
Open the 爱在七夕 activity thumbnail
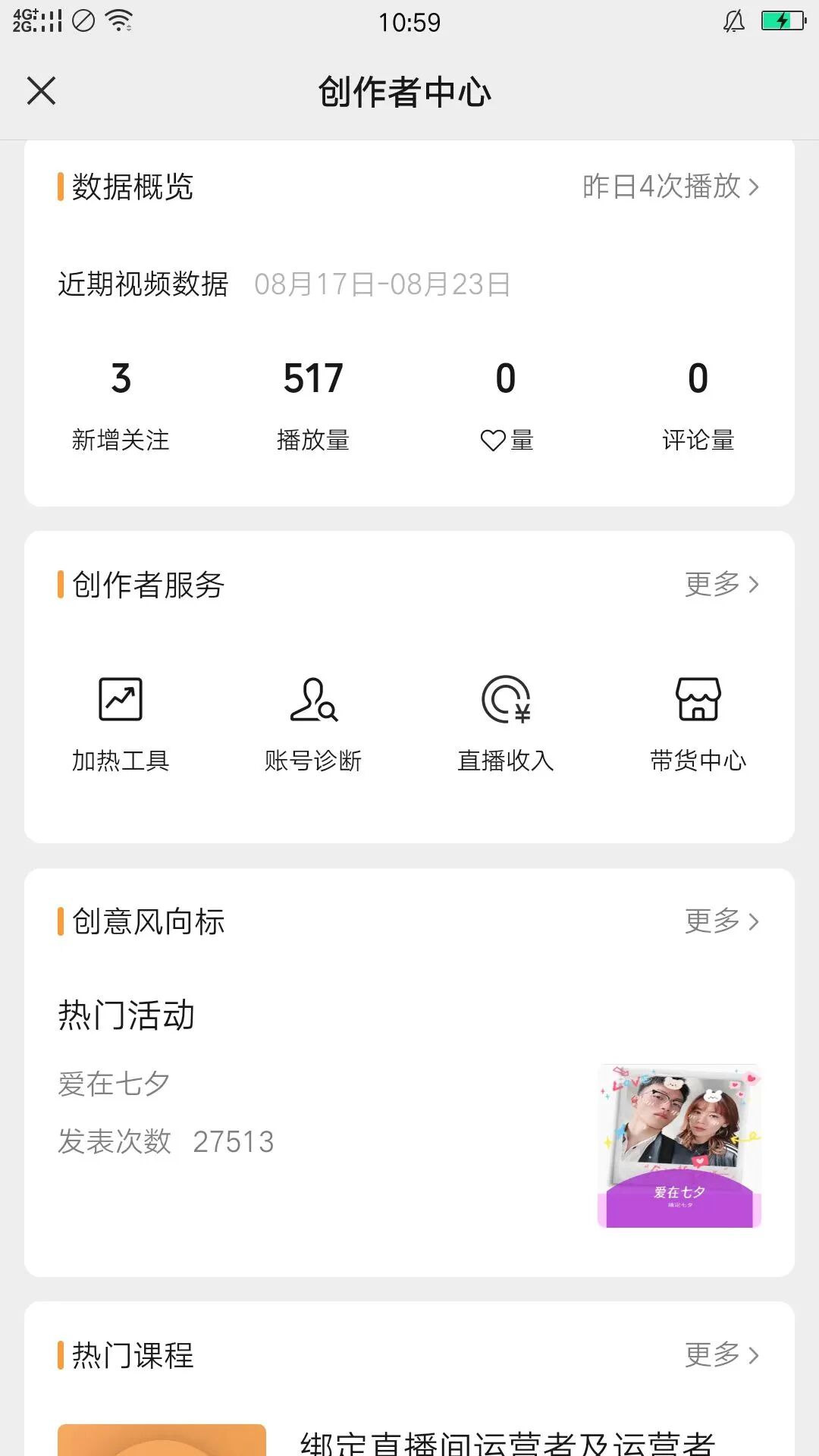point(679,1146)
